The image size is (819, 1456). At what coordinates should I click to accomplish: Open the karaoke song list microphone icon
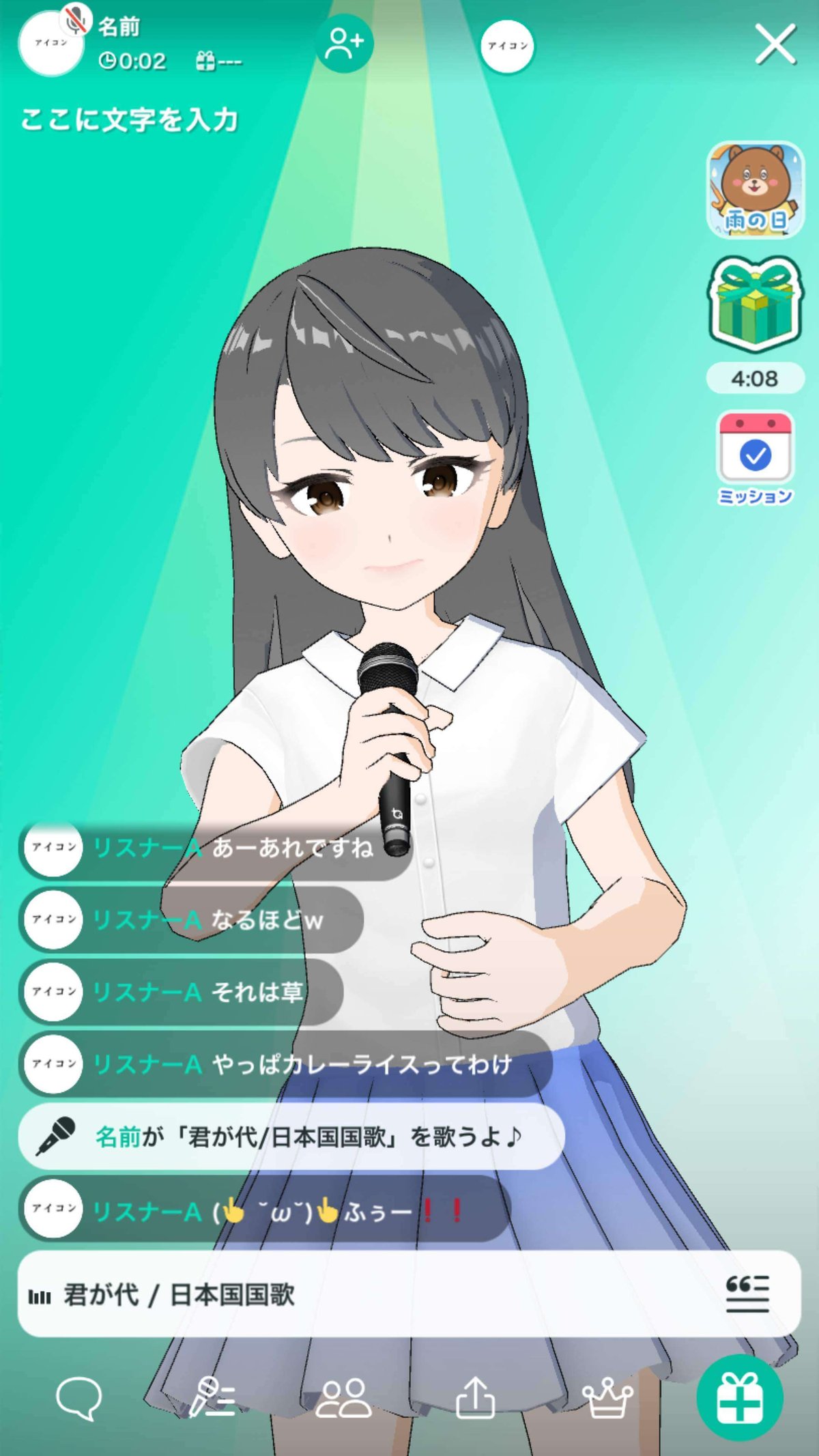[x=212, y=1397]
